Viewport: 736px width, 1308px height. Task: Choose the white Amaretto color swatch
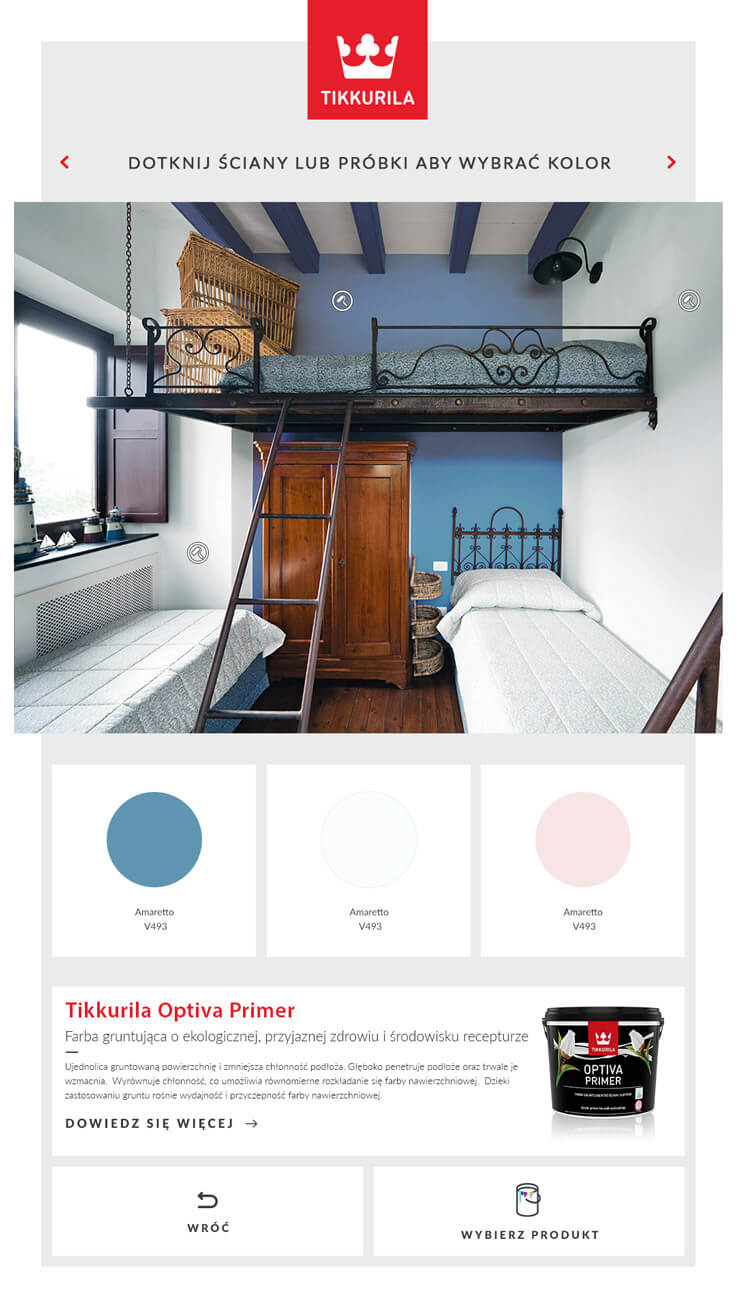click(369, 840)
